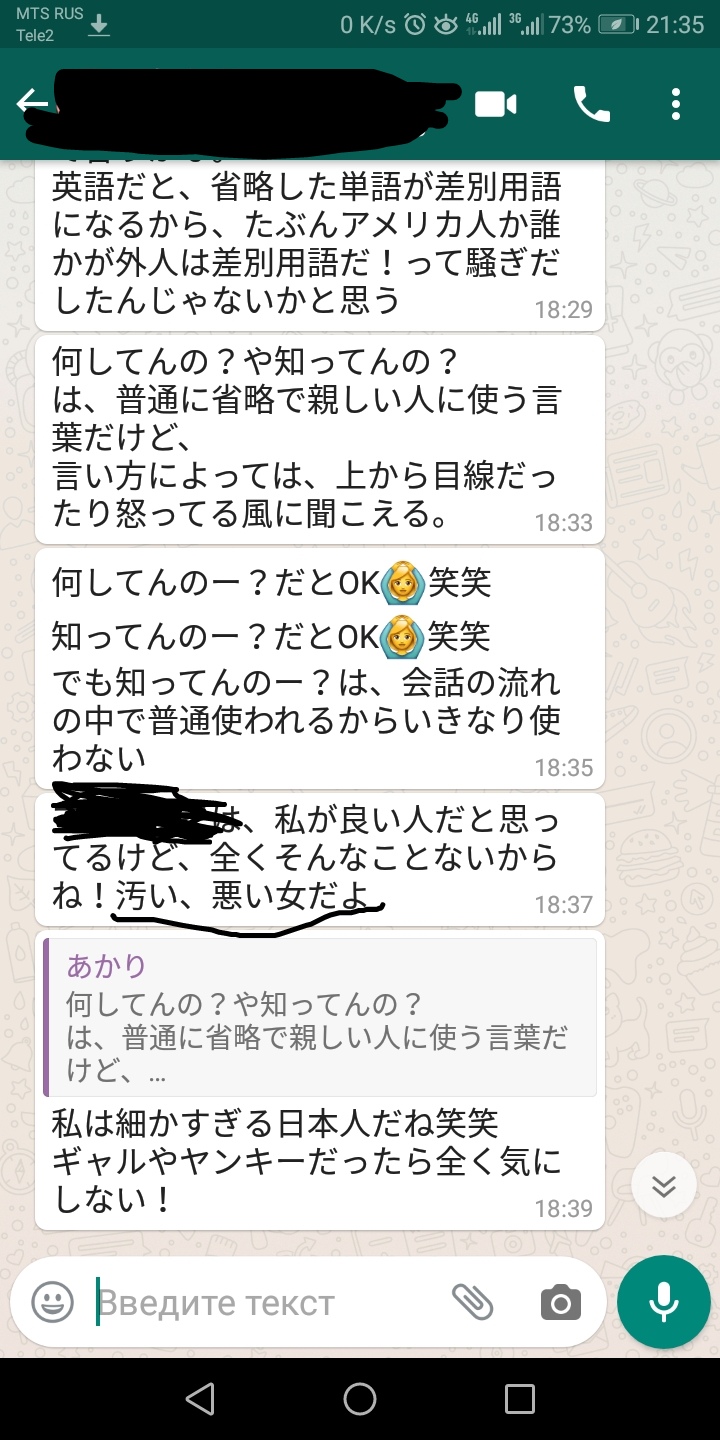Screen dimensions: 720x1440
Task: Open the emoji picker
Action: (x=52, y=1302)
